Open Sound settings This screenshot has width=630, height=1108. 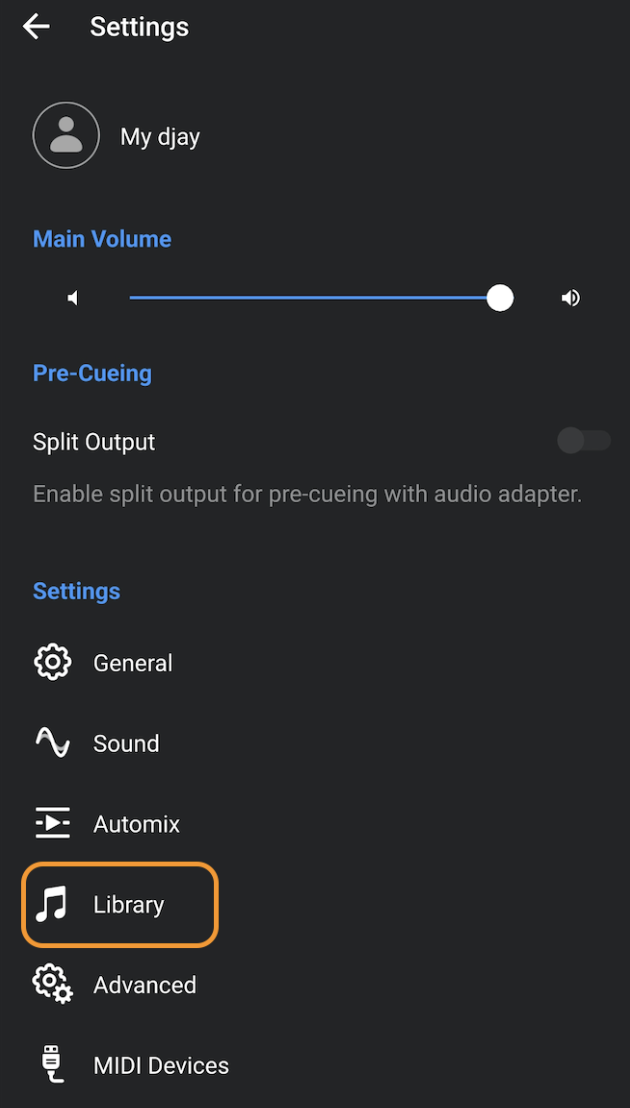pyautogui.click(x=126, y=743)
